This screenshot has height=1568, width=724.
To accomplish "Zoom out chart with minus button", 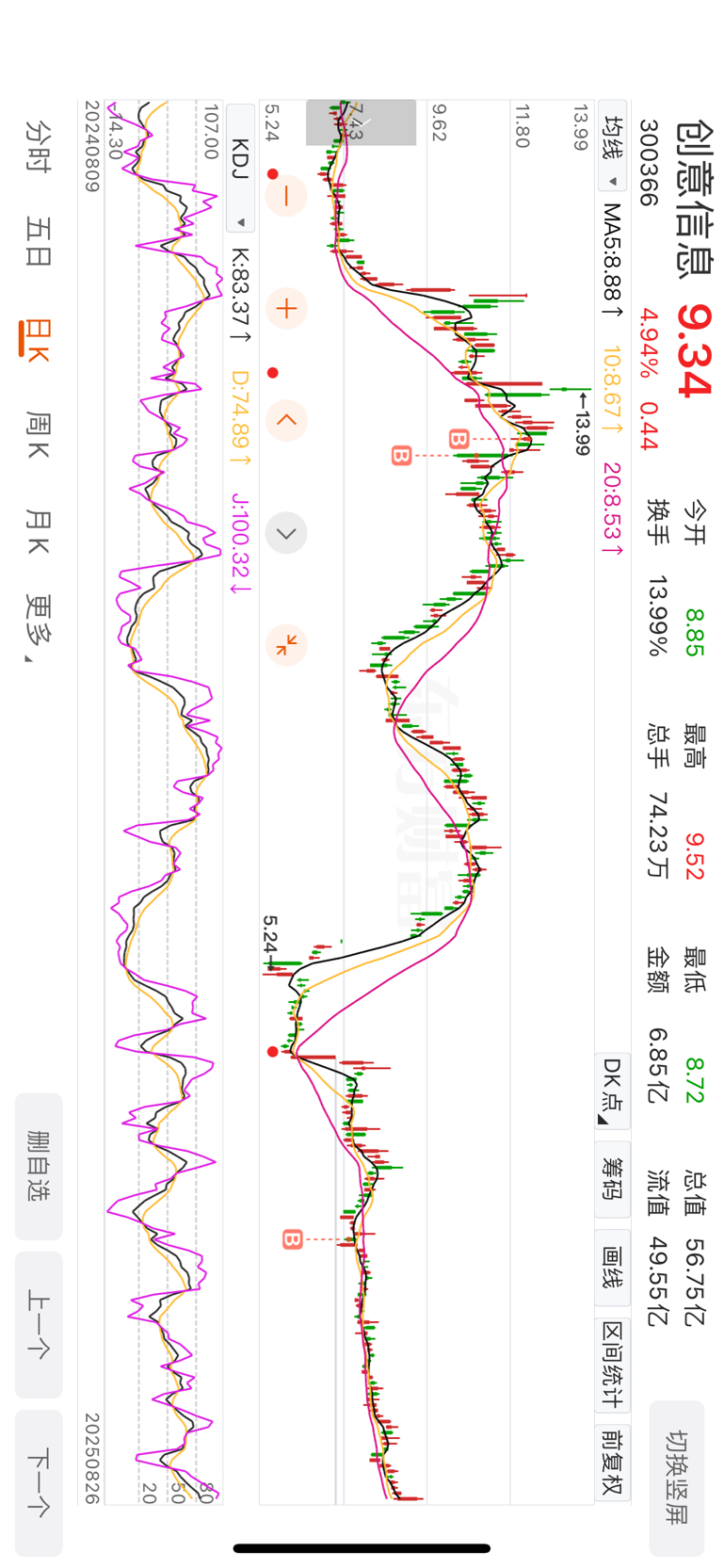I will 287,196.
